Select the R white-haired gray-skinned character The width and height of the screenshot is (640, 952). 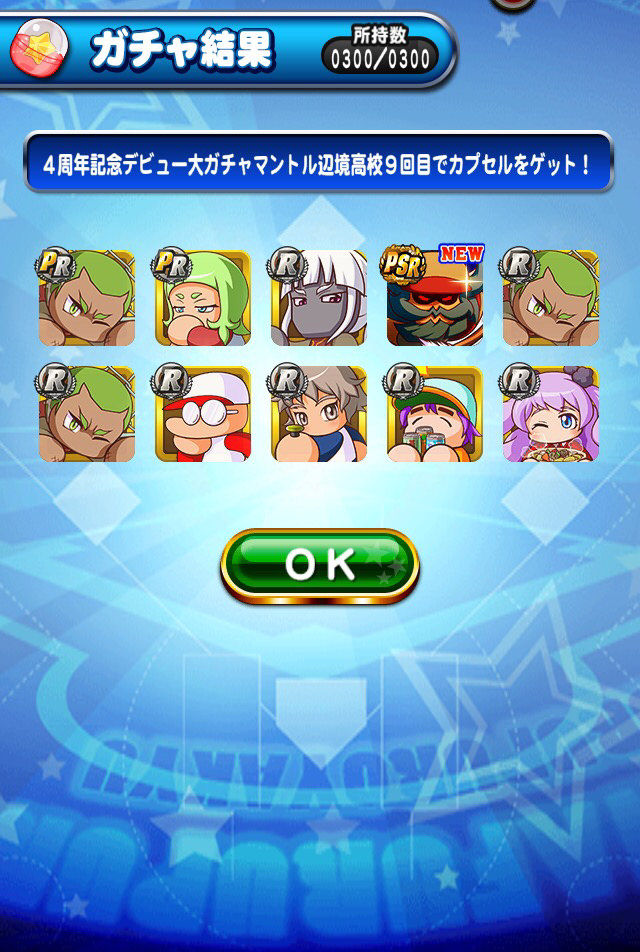pyautogui.click(x=319, y=298)
